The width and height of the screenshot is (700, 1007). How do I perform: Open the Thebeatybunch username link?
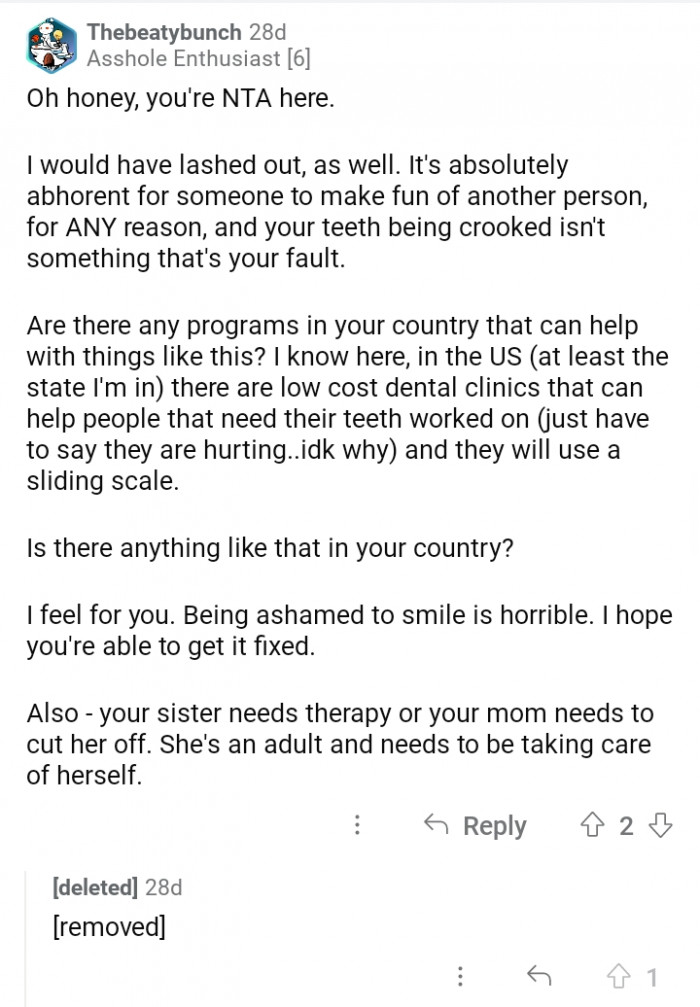164,31
